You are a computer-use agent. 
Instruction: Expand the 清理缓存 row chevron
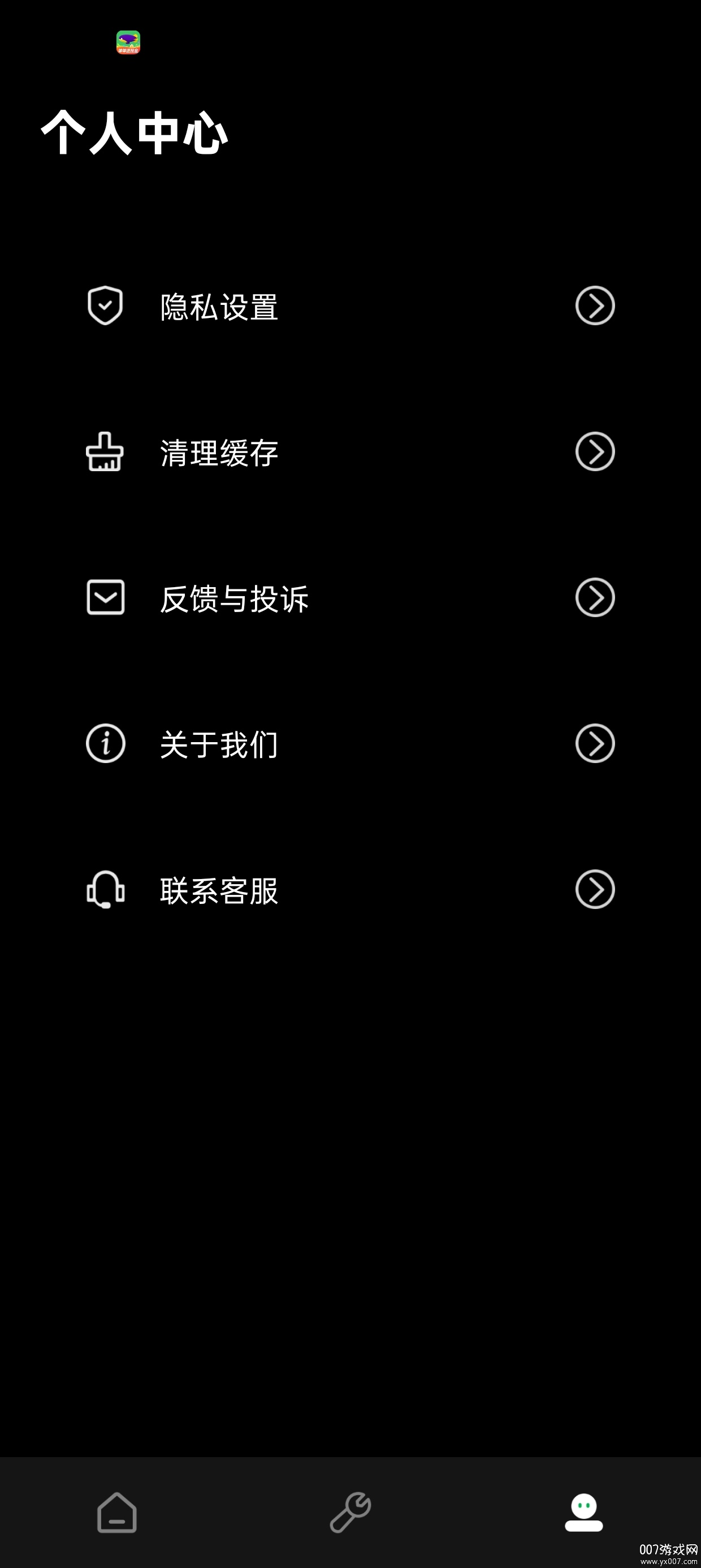click(x=595, y=451)
